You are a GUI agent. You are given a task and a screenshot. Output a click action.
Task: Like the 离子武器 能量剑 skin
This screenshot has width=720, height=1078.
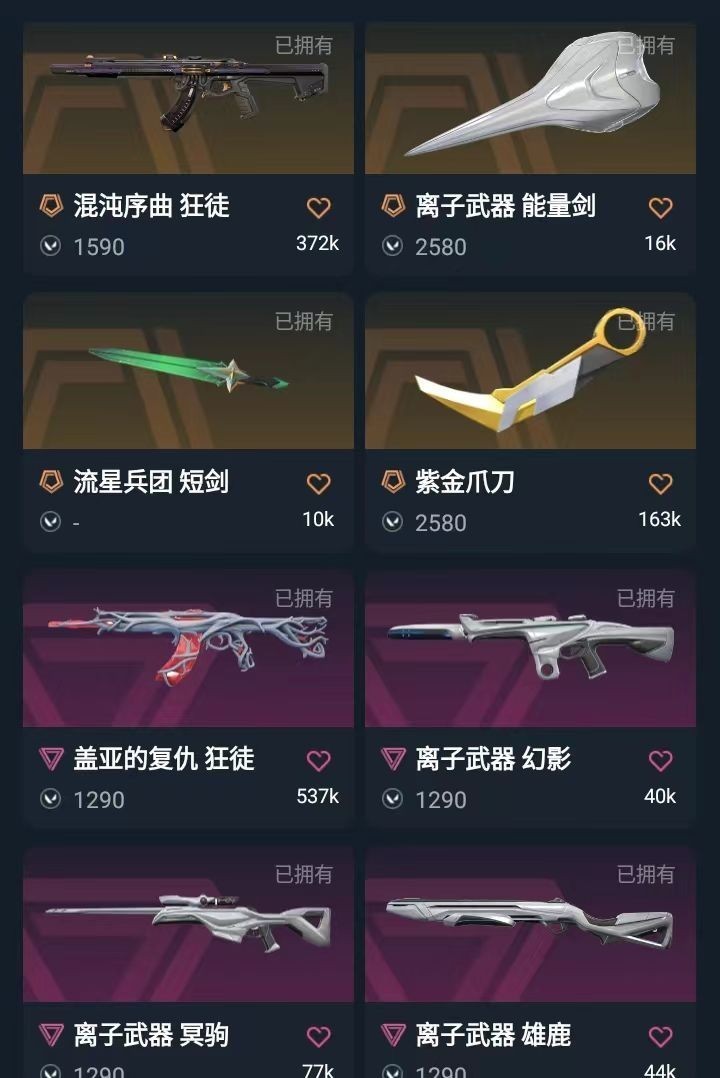click(660, 208)
